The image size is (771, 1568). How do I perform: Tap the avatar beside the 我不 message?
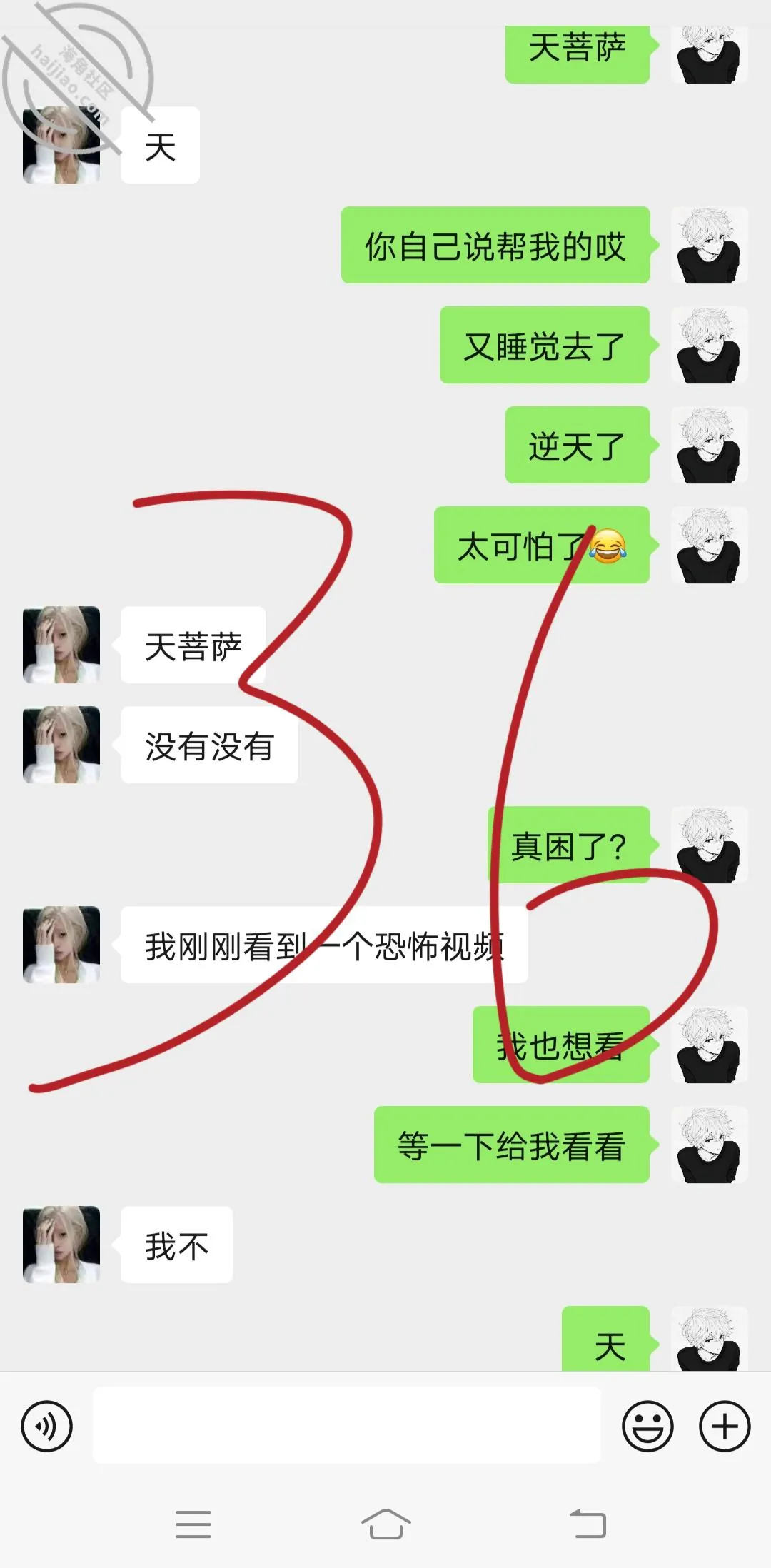tap(61, 1245)
